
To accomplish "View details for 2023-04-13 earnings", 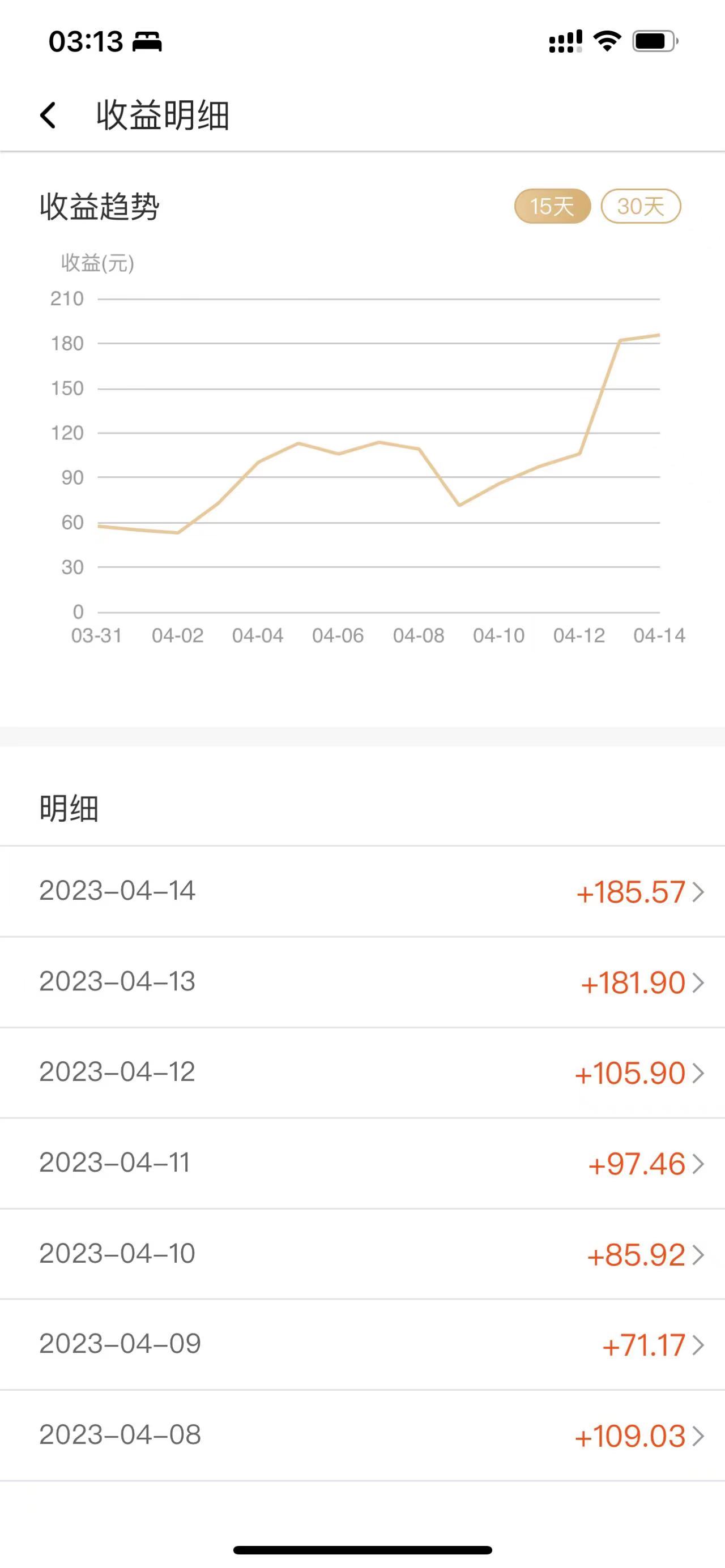I will click(362, 982).
